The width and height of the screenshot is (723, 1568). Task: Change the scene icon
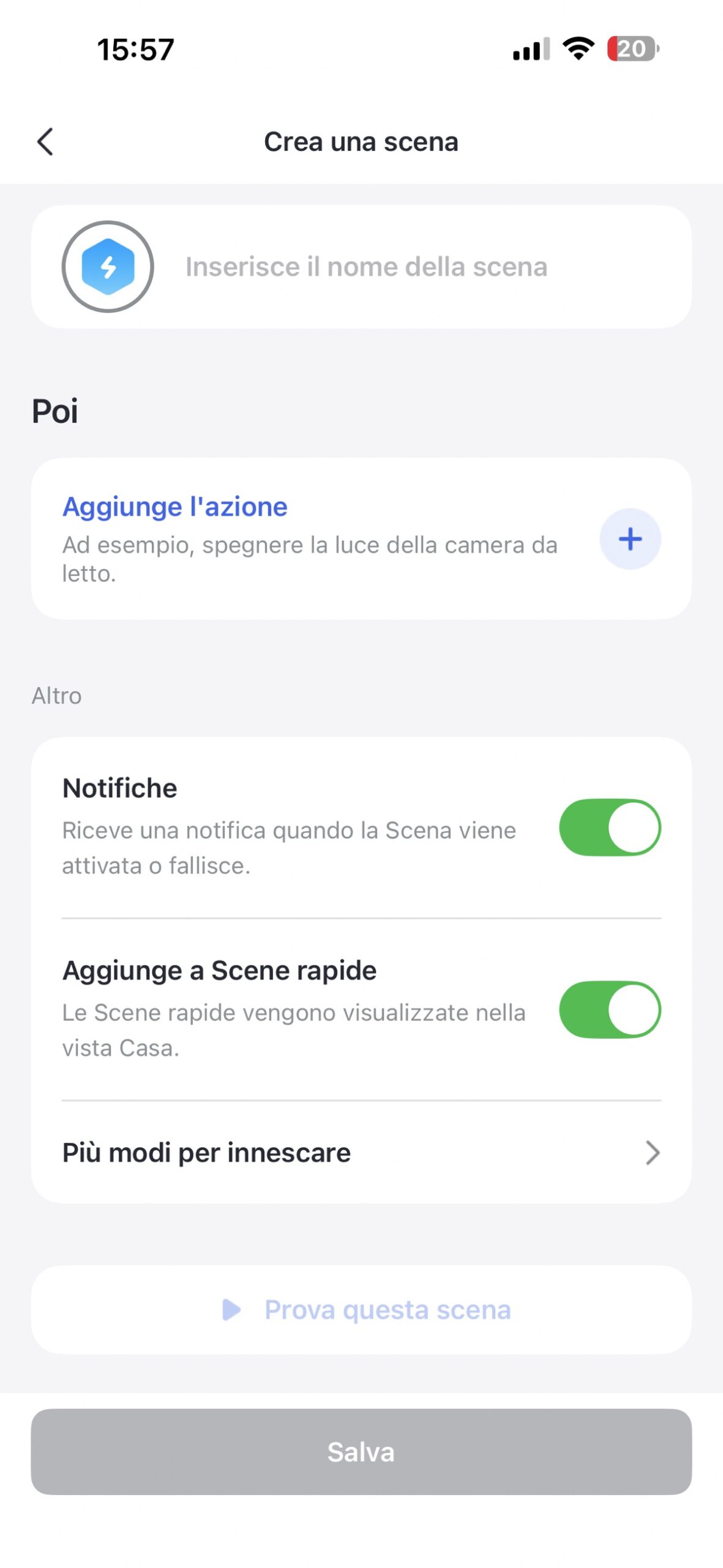[108, 266]
